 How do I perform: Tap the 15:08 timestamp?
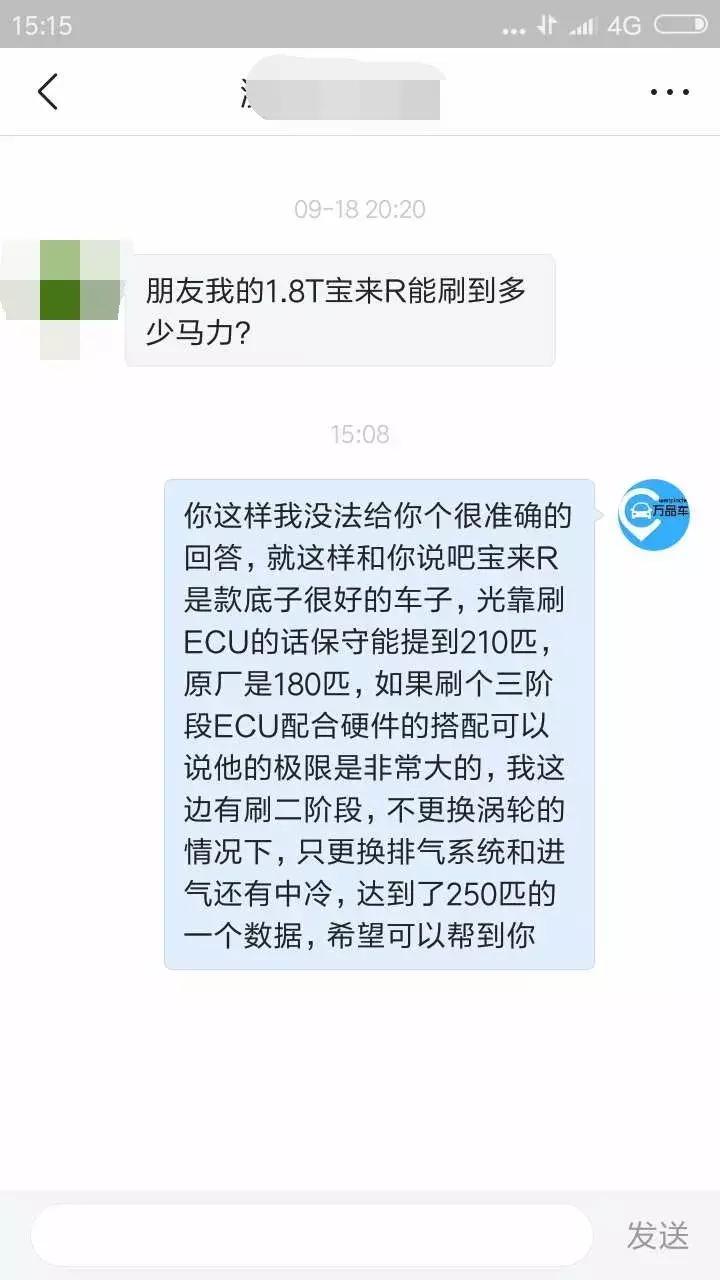[x=360, y=434]
